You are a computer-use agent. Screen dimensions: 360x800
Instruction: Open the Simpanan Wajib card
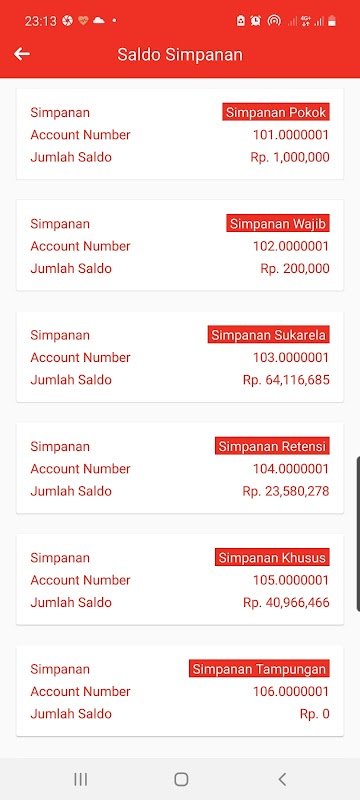(180, 245)
